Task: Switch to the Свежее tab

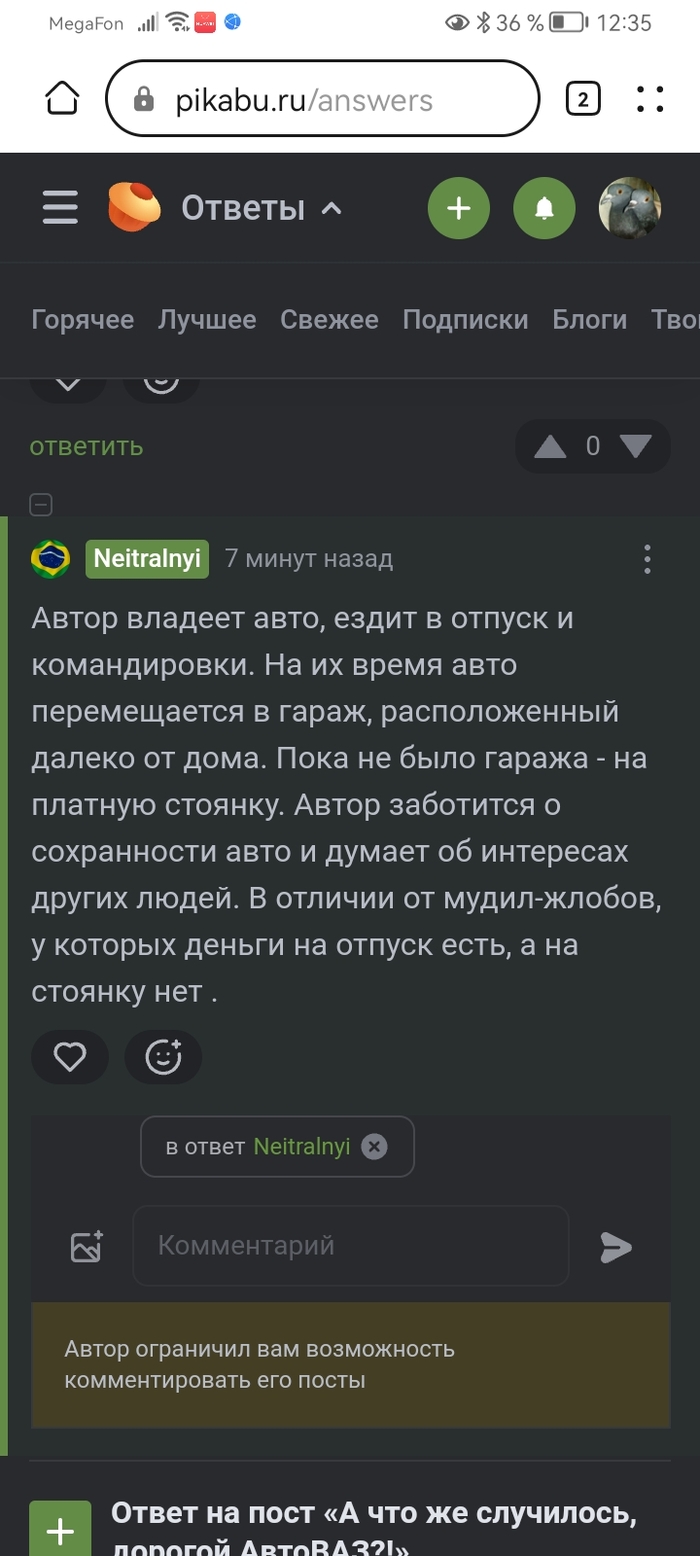Action: point(329,320)
